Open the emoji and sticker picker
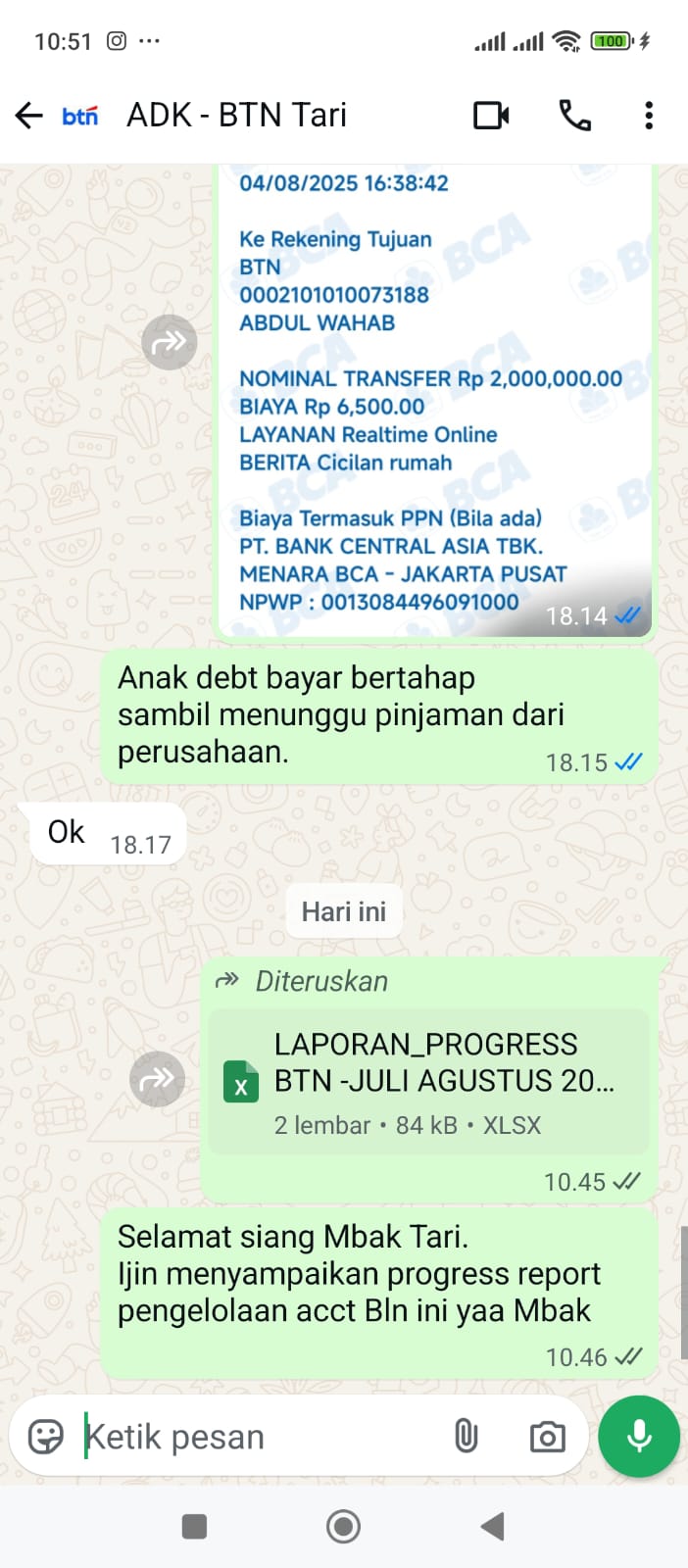 click(46, 1437)
